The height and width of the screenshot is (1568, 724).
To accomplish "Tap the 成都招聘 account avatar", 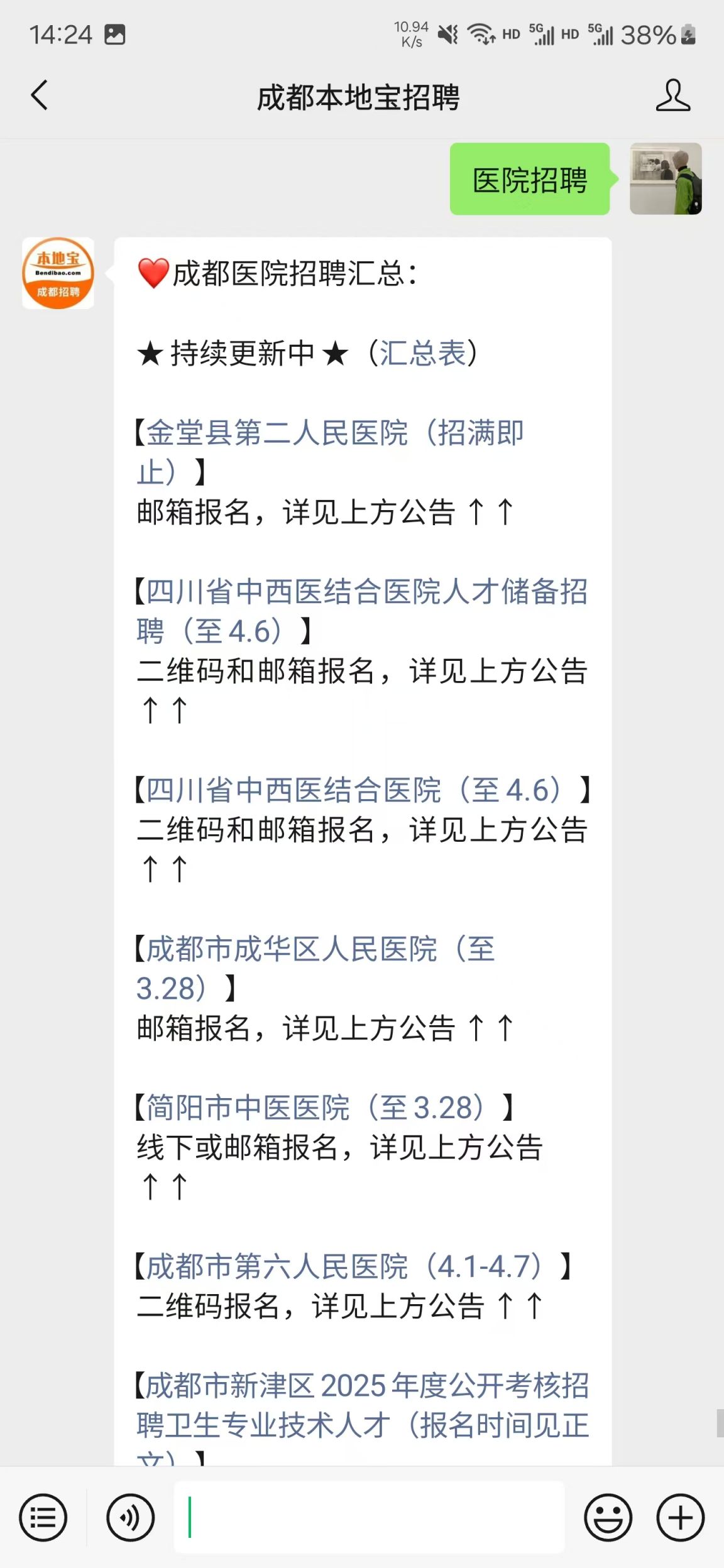I will click(58, 273).
